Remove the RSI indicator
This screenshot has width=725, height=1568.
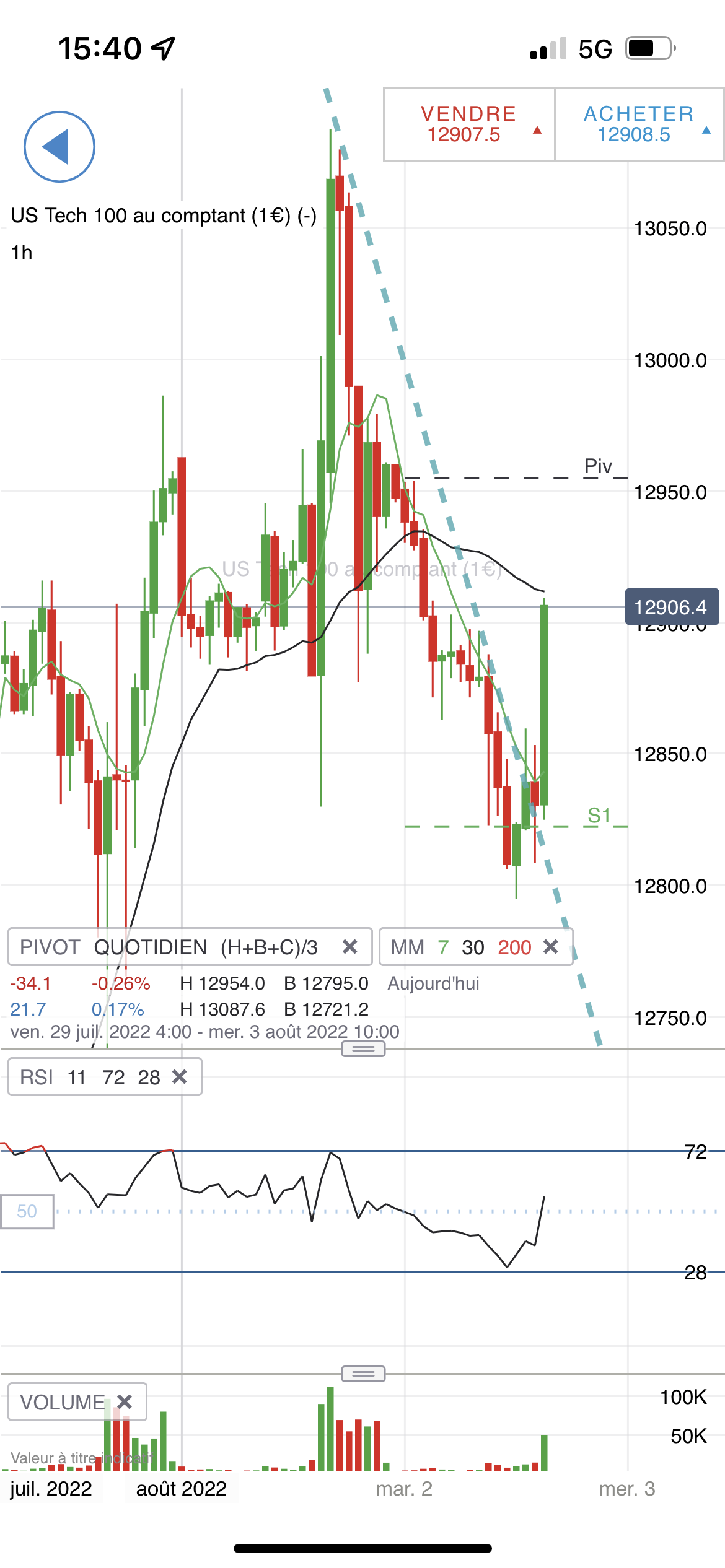tap(180, 1077)
